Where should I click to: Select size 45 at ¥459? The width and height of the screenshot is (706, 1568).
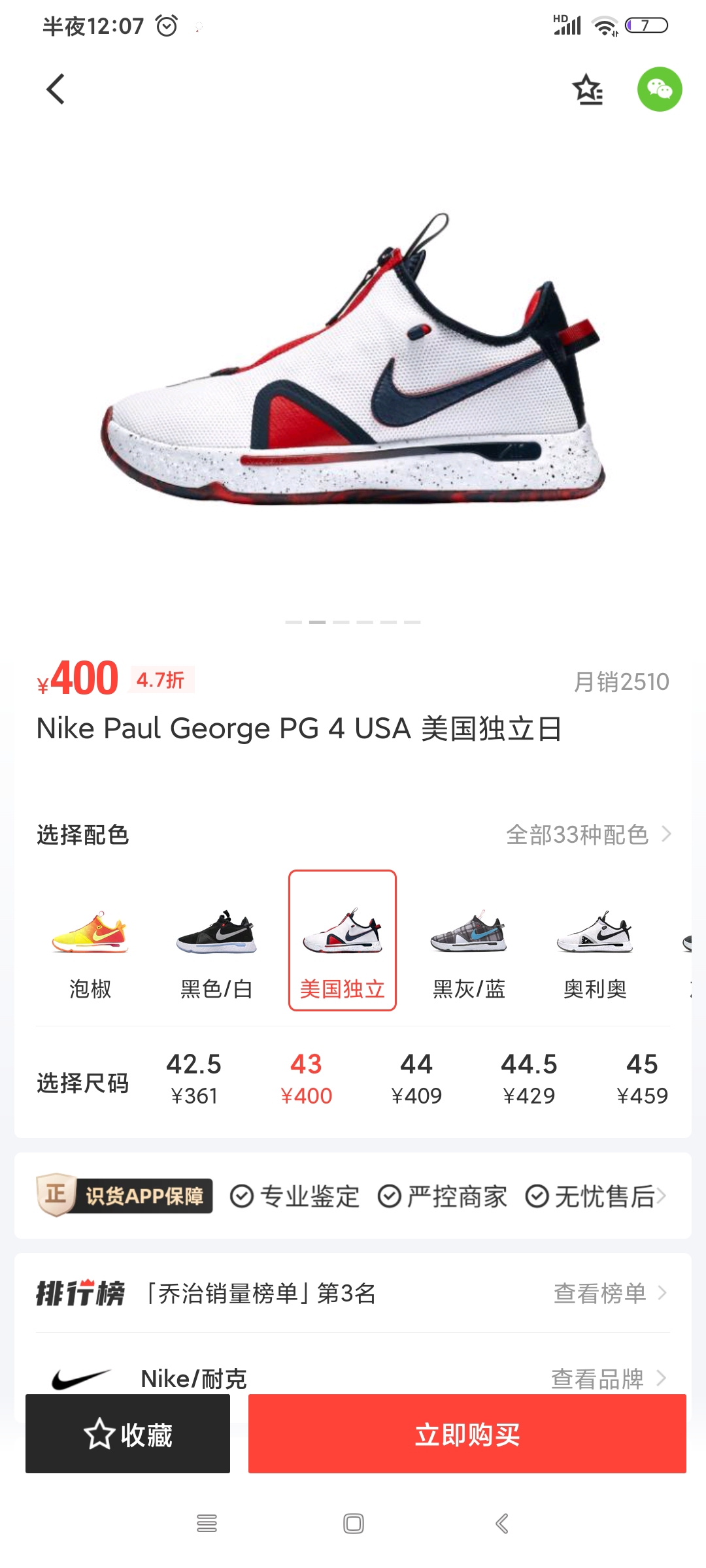(x=642, y=1079)
